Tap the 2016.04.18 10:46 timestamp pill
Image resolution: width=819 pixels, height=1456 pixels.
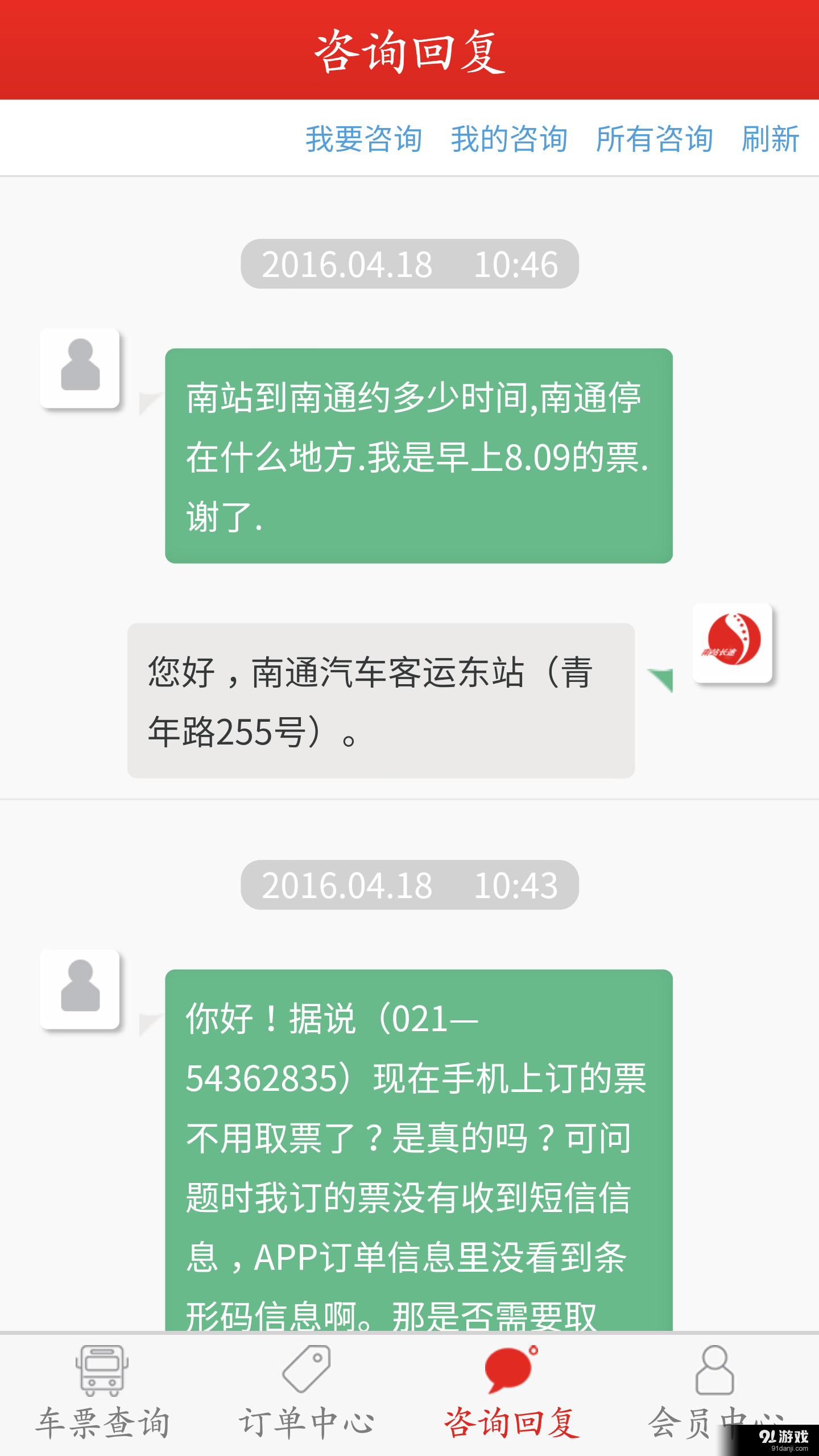click(x=408, y=263)
